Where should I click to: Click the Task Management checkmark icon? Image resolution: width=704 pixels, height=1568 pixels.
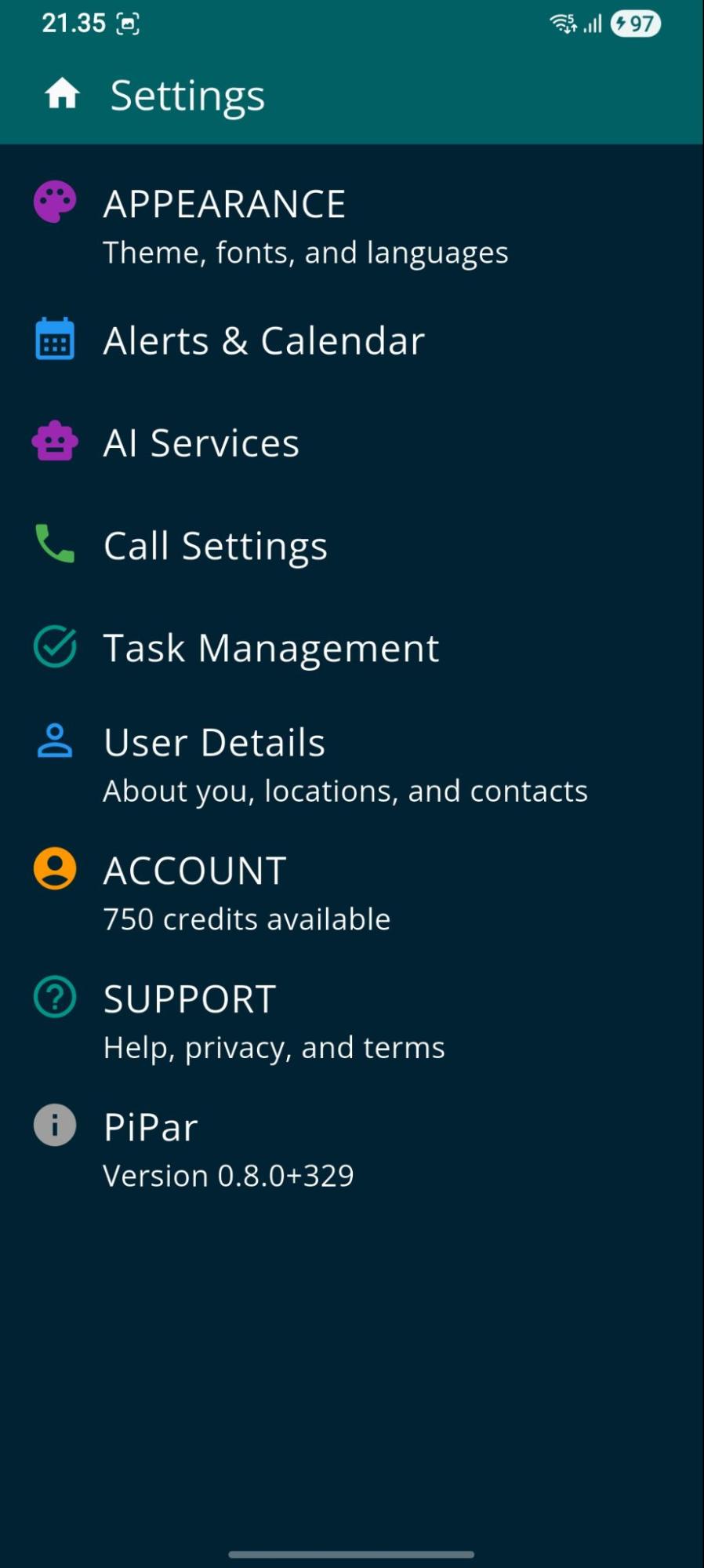[54, 646]
